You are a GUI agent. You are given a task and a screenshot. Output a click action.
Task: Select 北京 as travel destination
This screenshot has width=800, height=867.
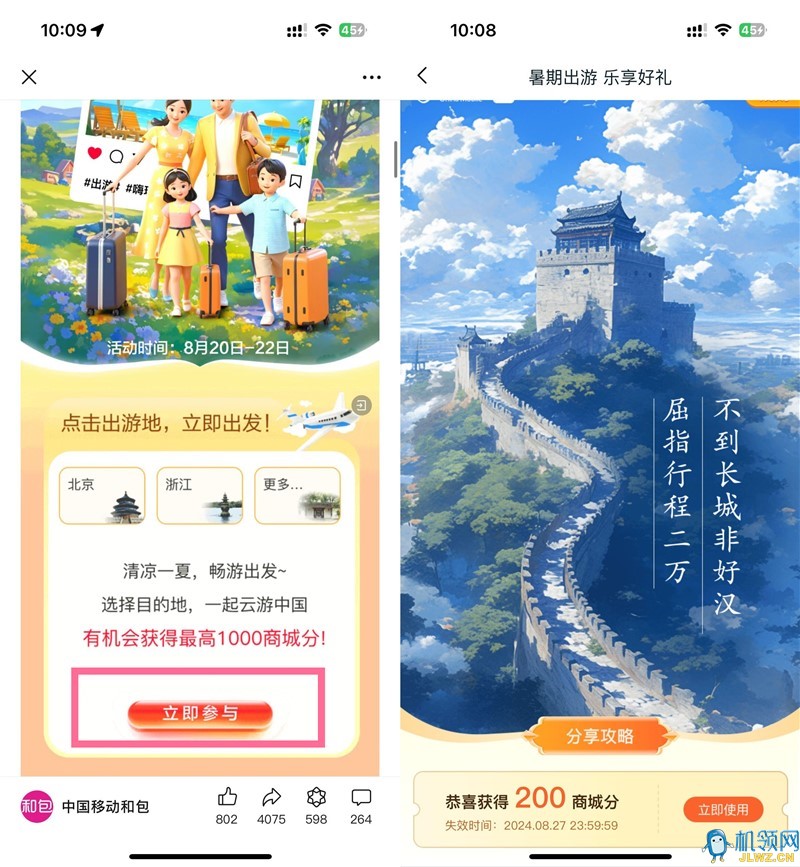coord(102,496)
